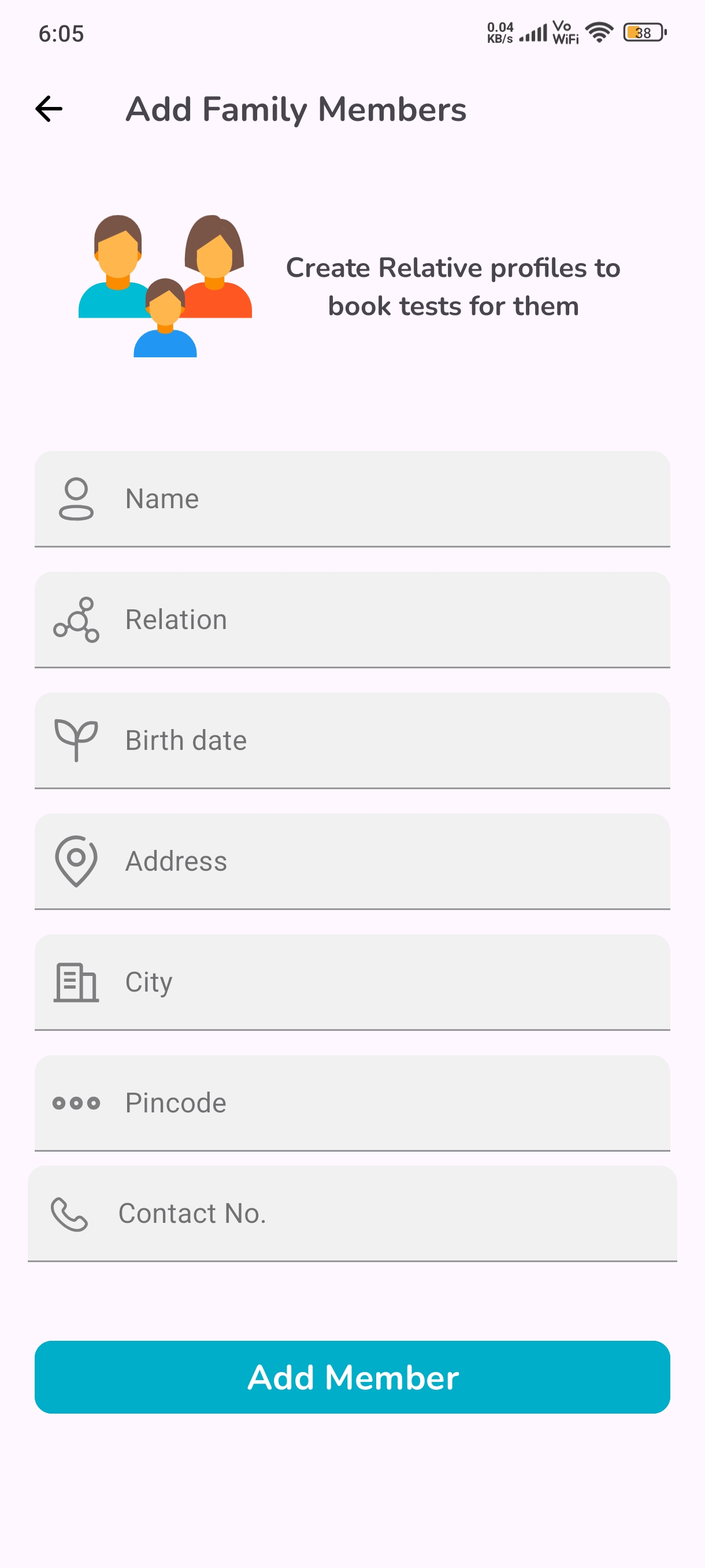Submit with the Add Member button
Image resolution: width=705 pixels, height=1568 pixels.
352,1377
